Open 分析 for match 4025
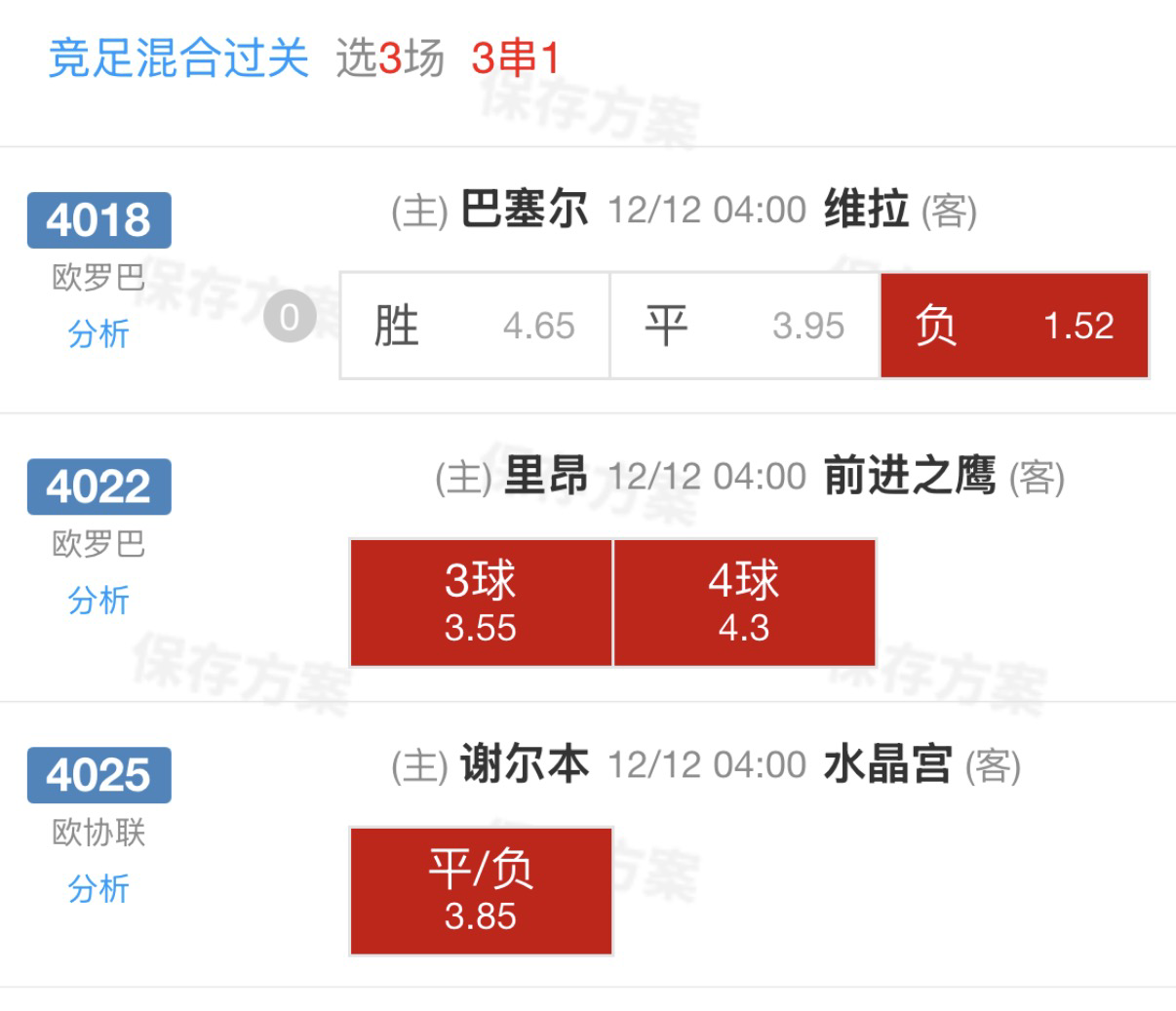This screenshot has height=1011, width=1176. (98, 888)
